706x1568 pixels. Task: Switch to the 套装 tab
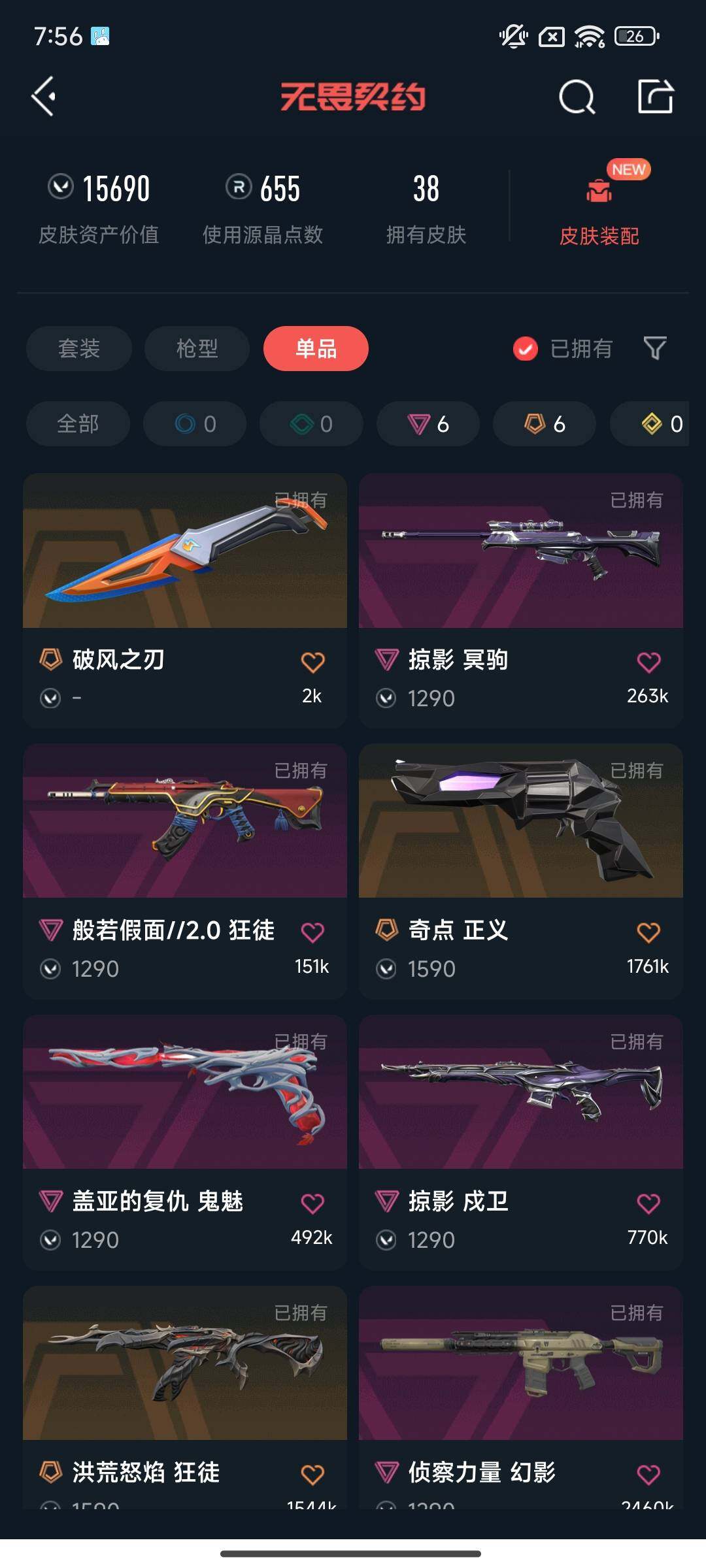click(78, 349)
